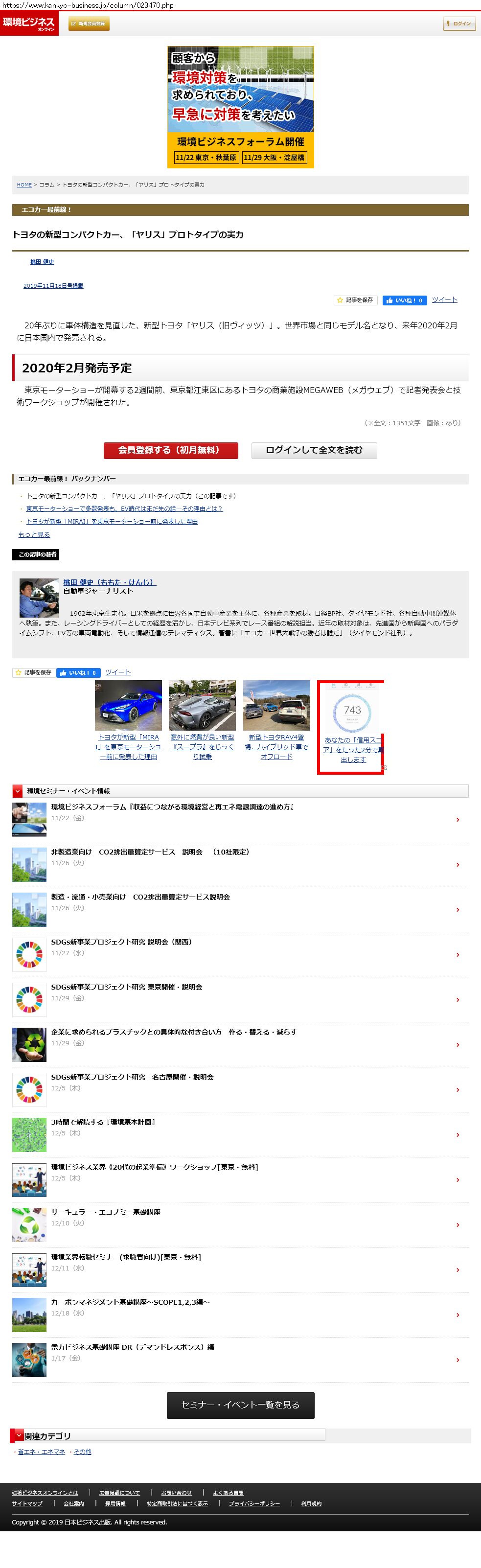
Task: Tap the top ツイート link
Action: tap(444, 300)
